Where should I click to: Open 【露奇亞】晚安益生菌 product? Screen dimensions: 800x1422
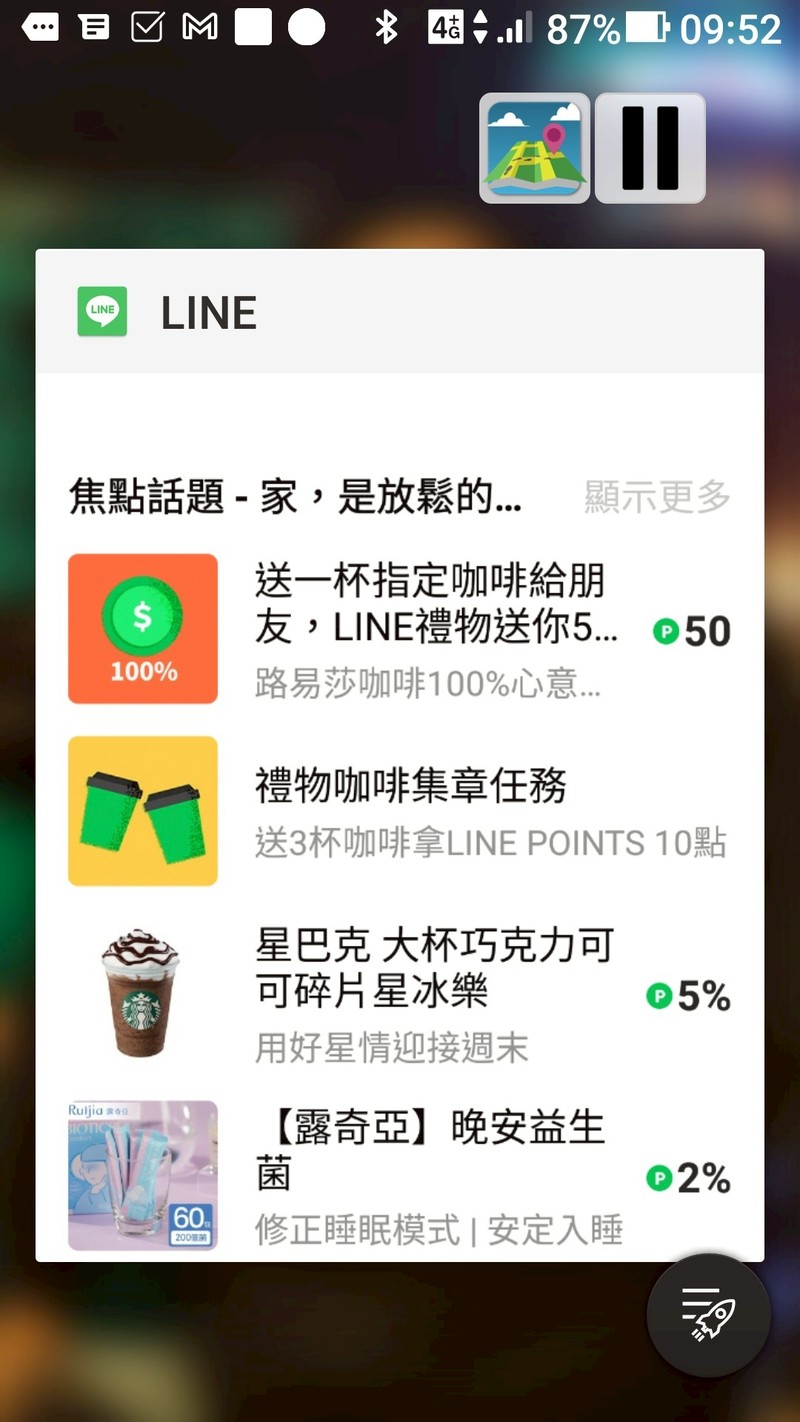click(x=400, y=1175)
